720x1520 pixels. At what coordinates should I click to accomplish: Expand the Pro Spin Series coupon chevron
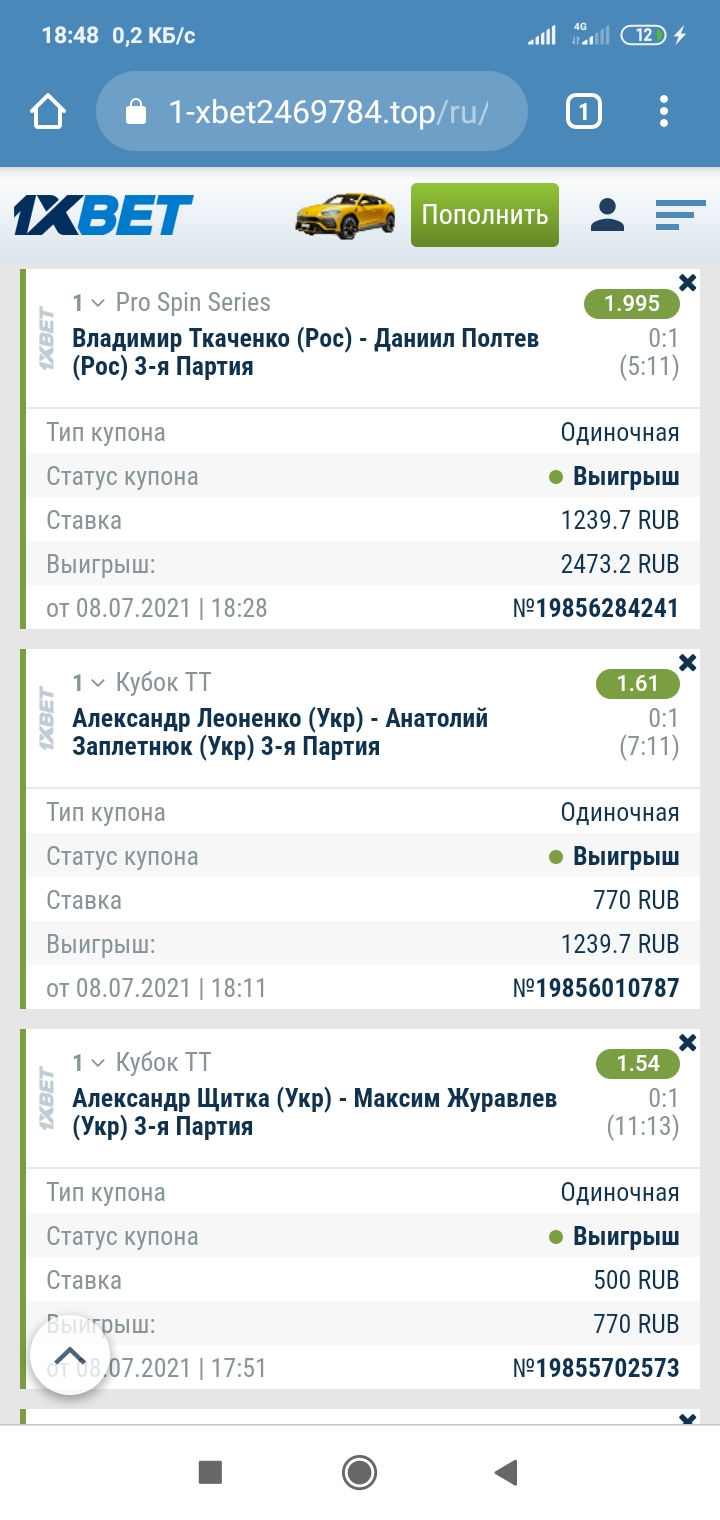click(97, 303)
